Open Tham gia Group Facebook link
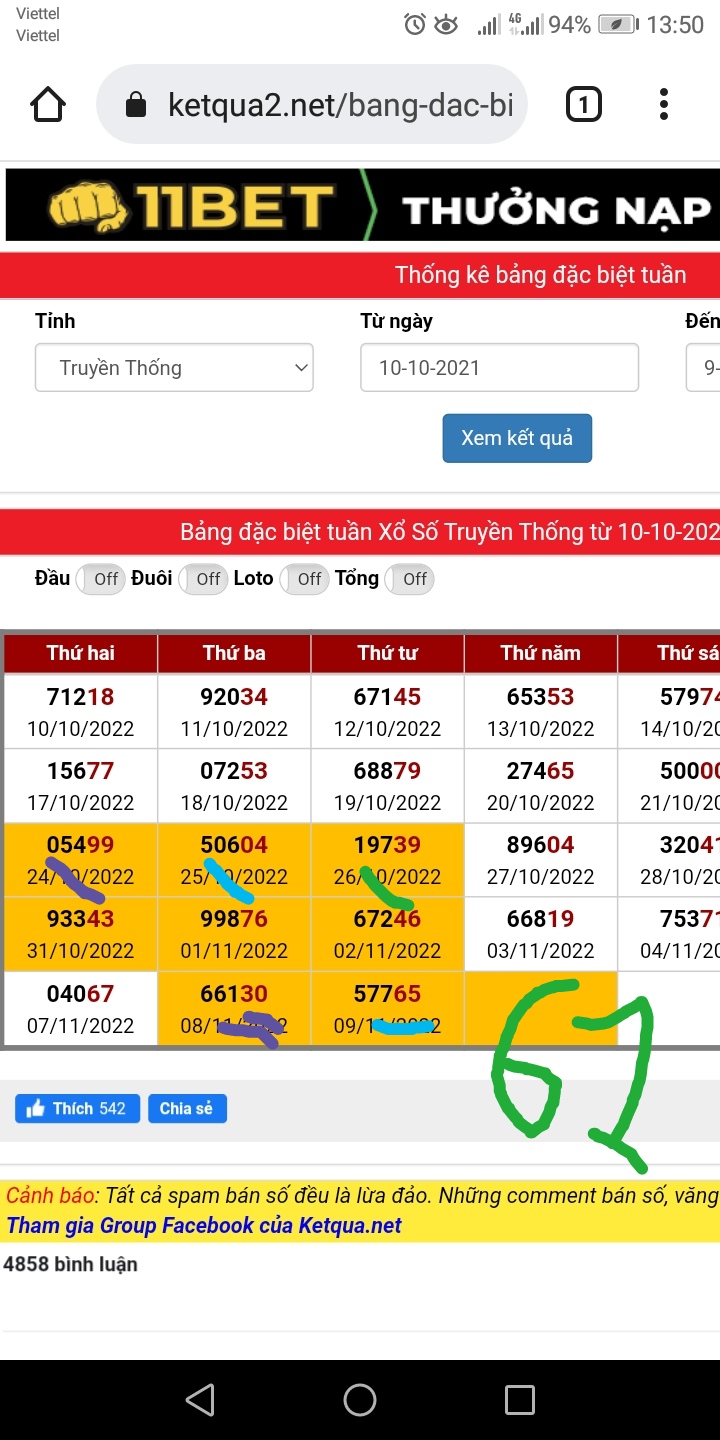Screen dimensions: 720x1440 click(204, 1226)
